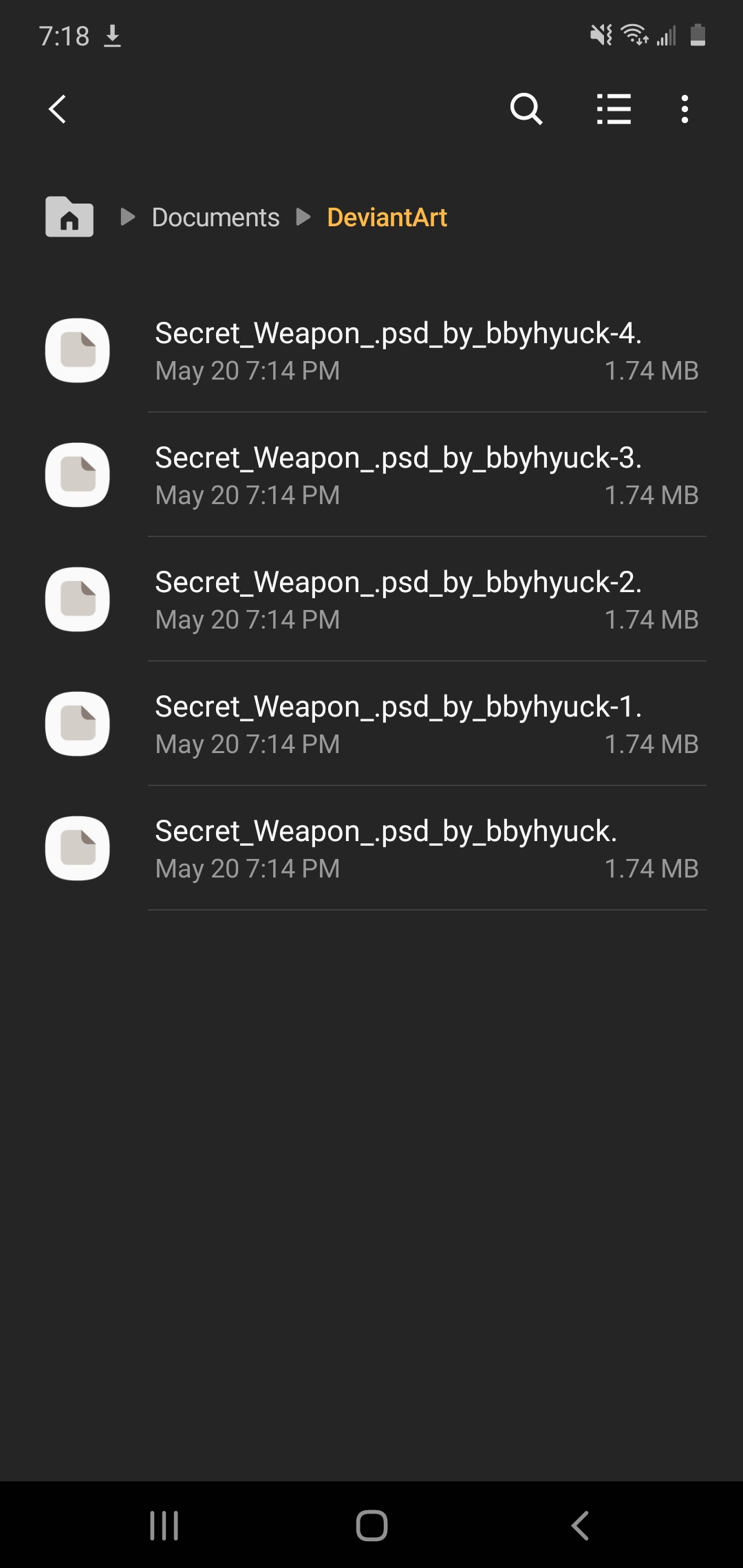Navigate to the Documents breadcrumb
The image size is (743, 1568).
coord(215,217)
